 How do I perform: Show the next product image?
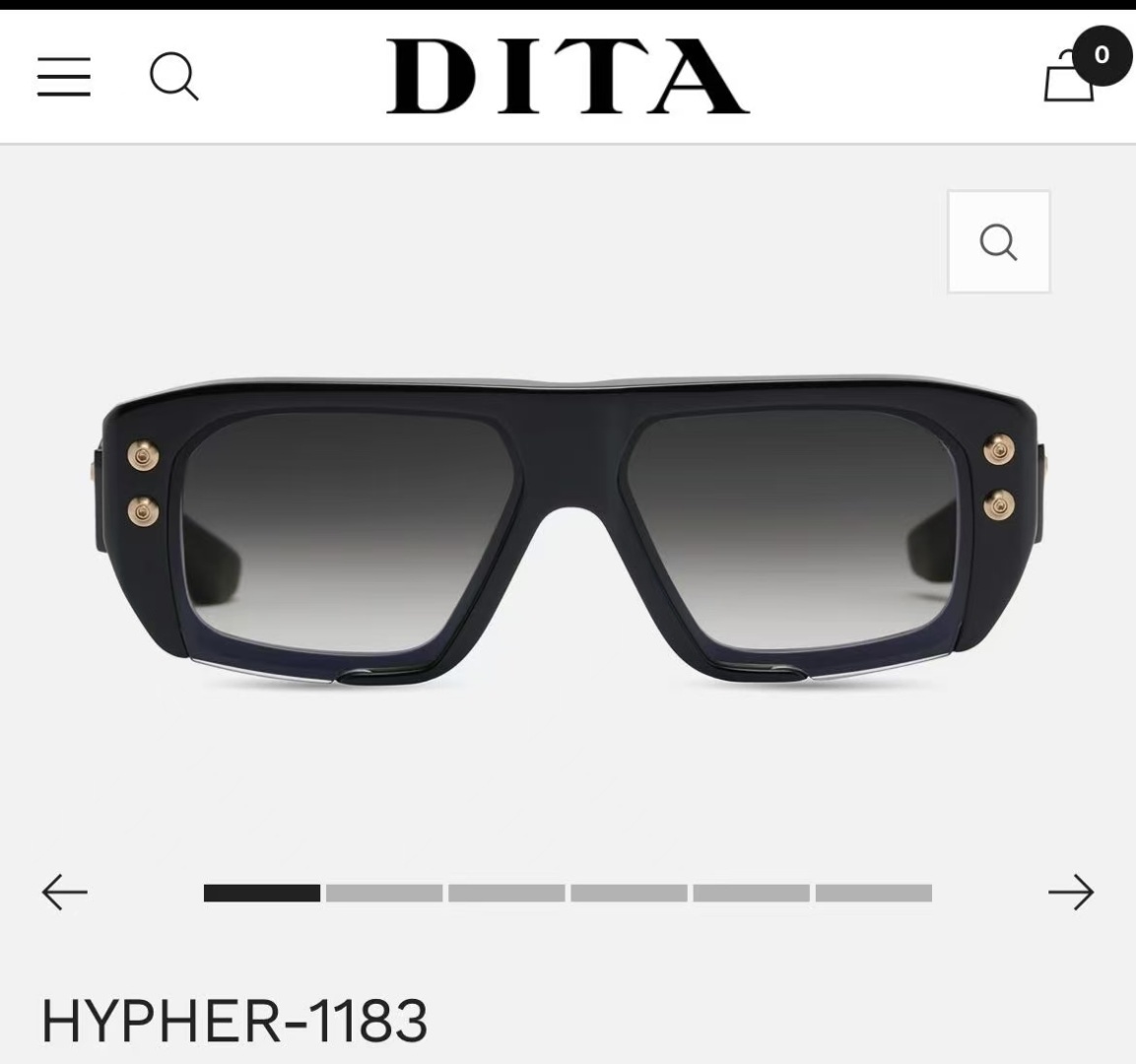click(x=1071, y=893)
